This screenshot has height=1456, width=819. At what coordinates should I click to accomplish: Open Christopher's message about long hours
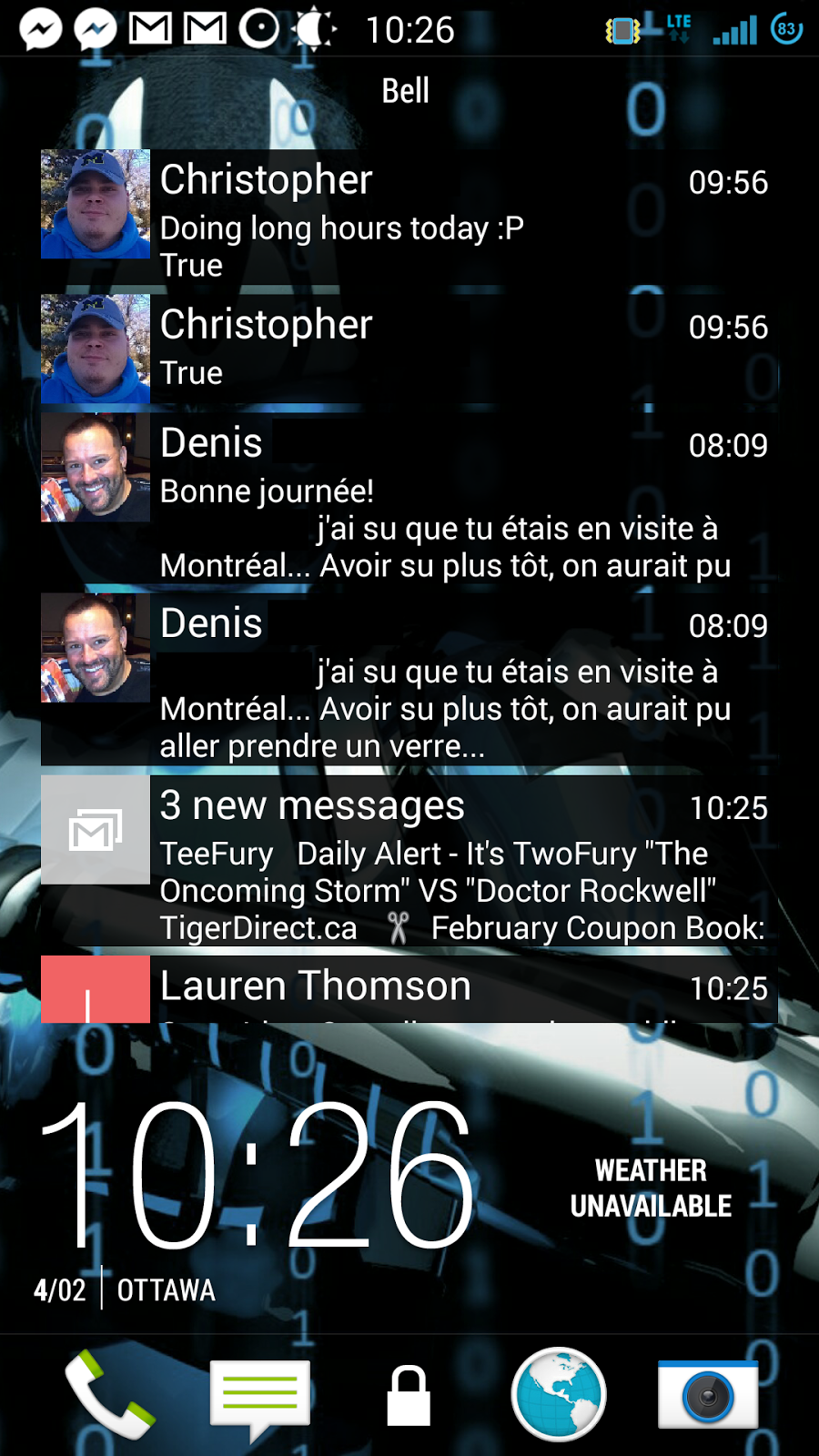coord(409,218)
